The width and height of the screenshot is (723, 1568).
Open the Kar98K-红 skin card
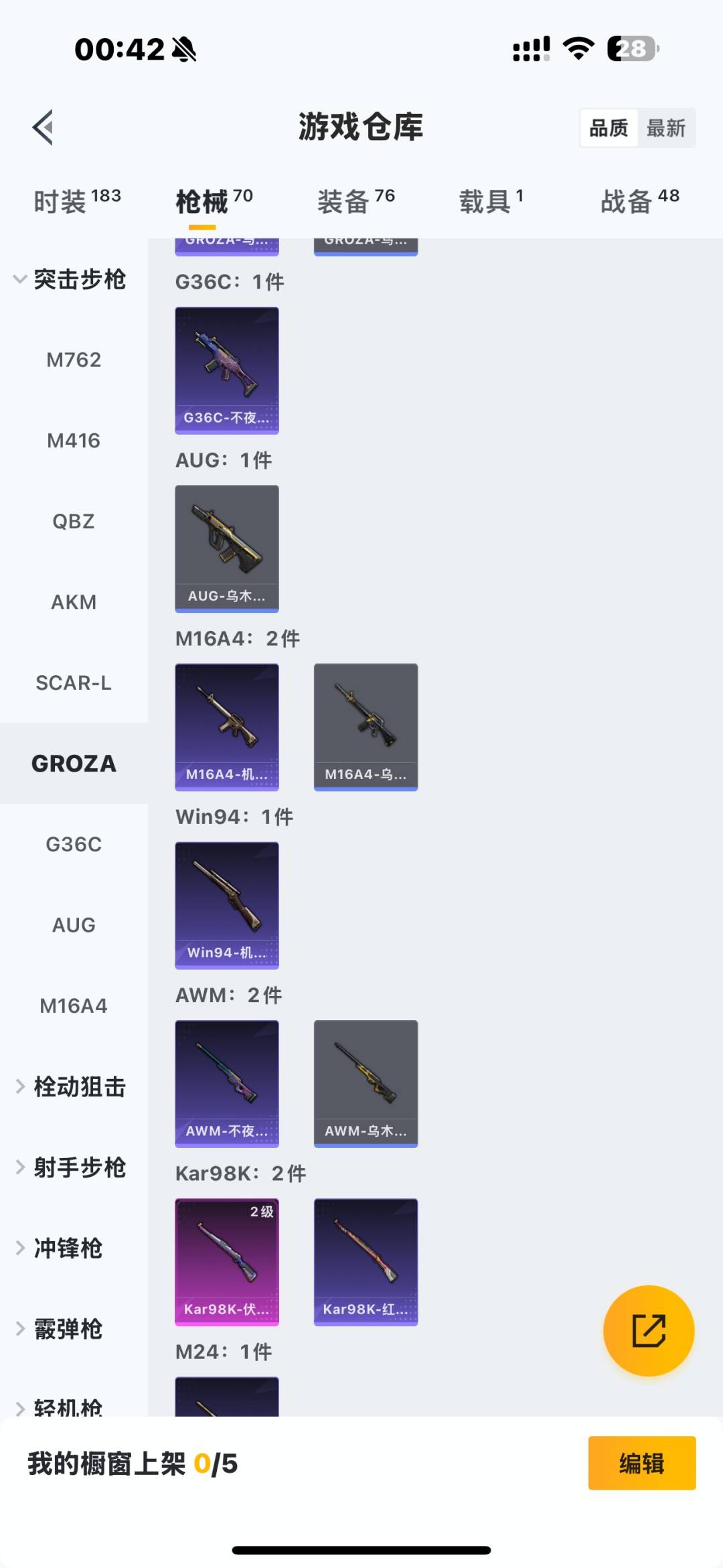coord(366,1261)
